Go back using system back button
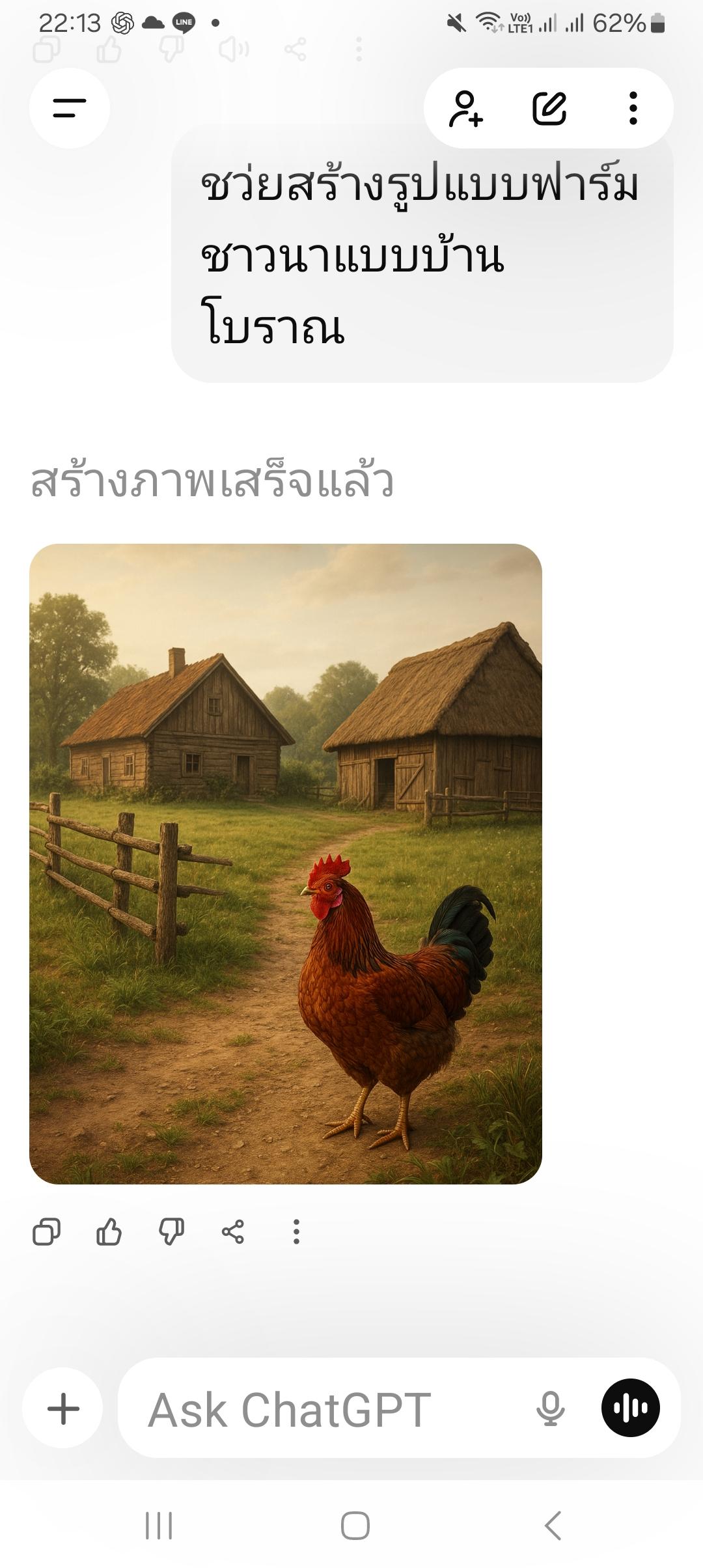This screenshot has height=1568, width=703. tap(553, 1525)
